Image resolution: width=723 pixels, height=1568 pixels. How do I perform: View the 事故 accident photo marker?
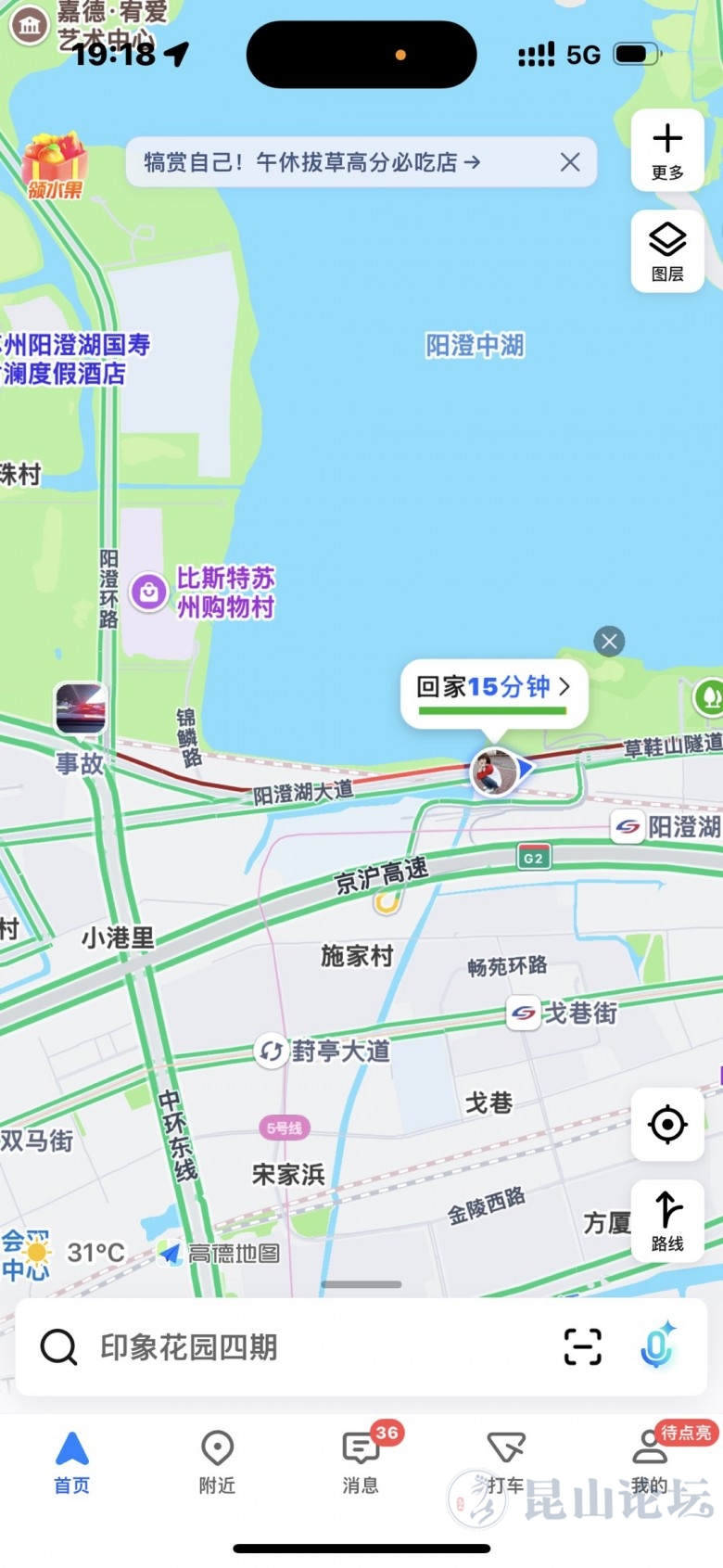point(81,710)
